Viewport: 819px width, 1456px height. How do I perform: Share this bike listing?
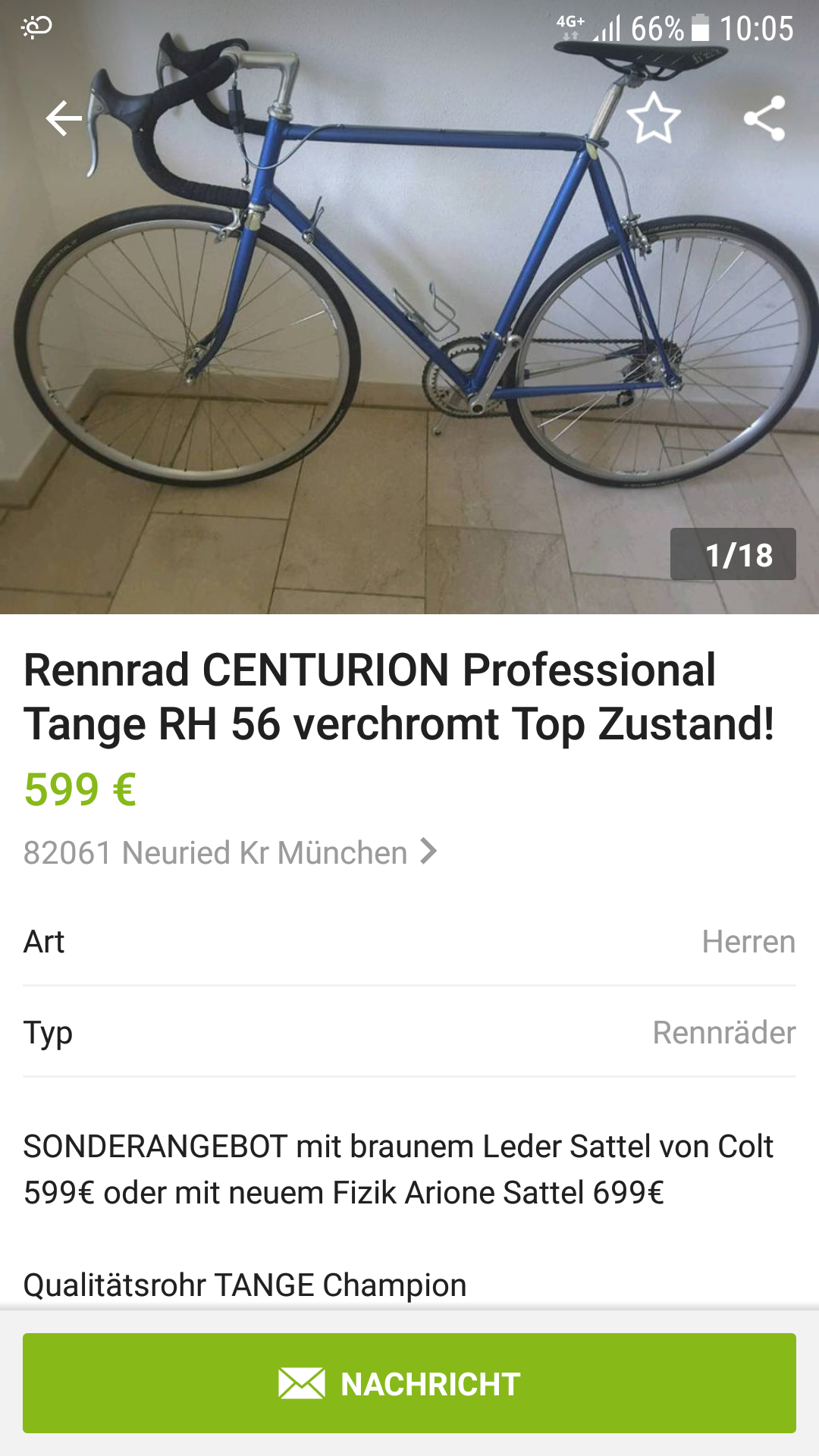[764, 118]
